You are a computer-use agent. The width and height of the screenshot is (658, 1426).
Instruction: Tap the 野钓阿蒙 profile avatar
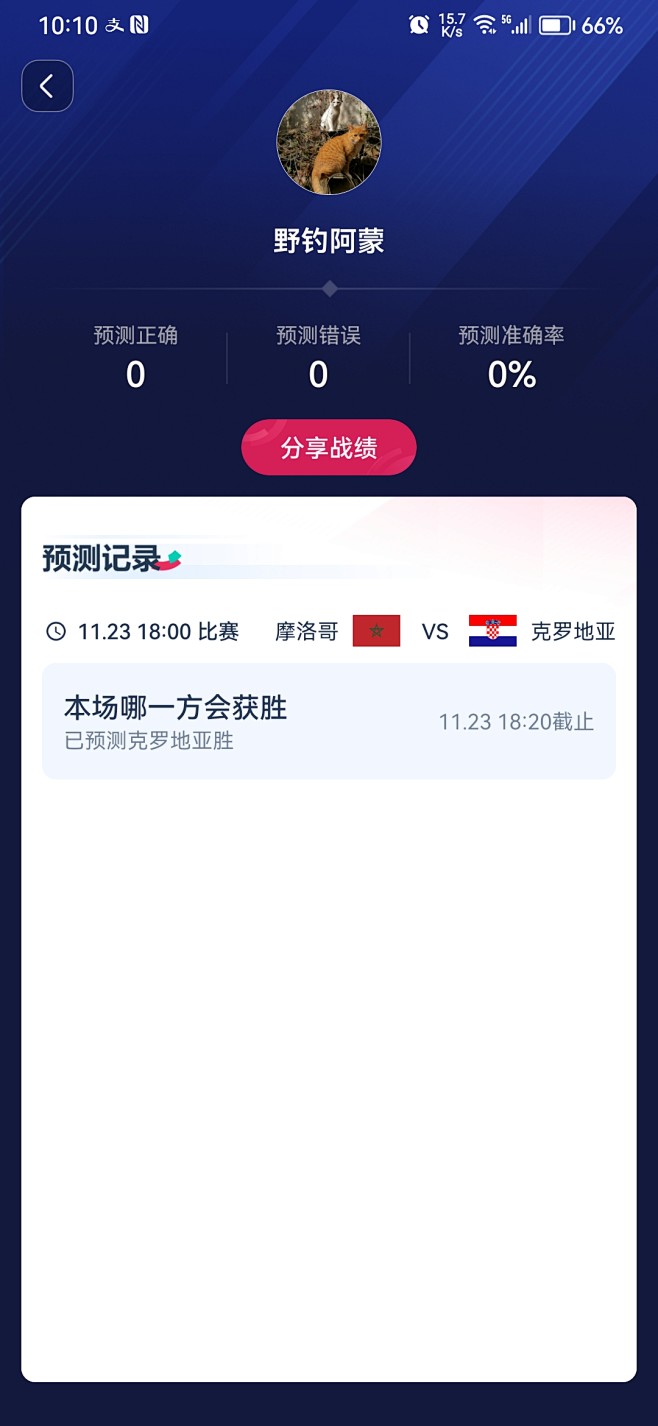pos(328,143)
